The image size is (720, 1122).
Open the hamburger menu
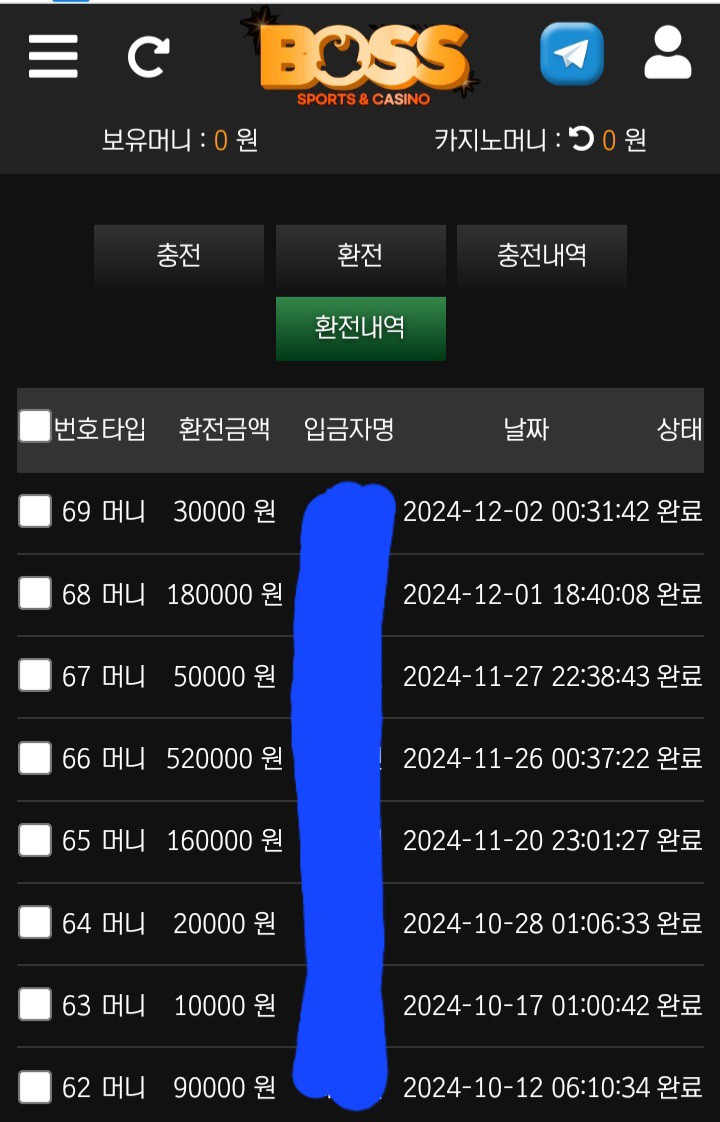click(x=53, y=56)
